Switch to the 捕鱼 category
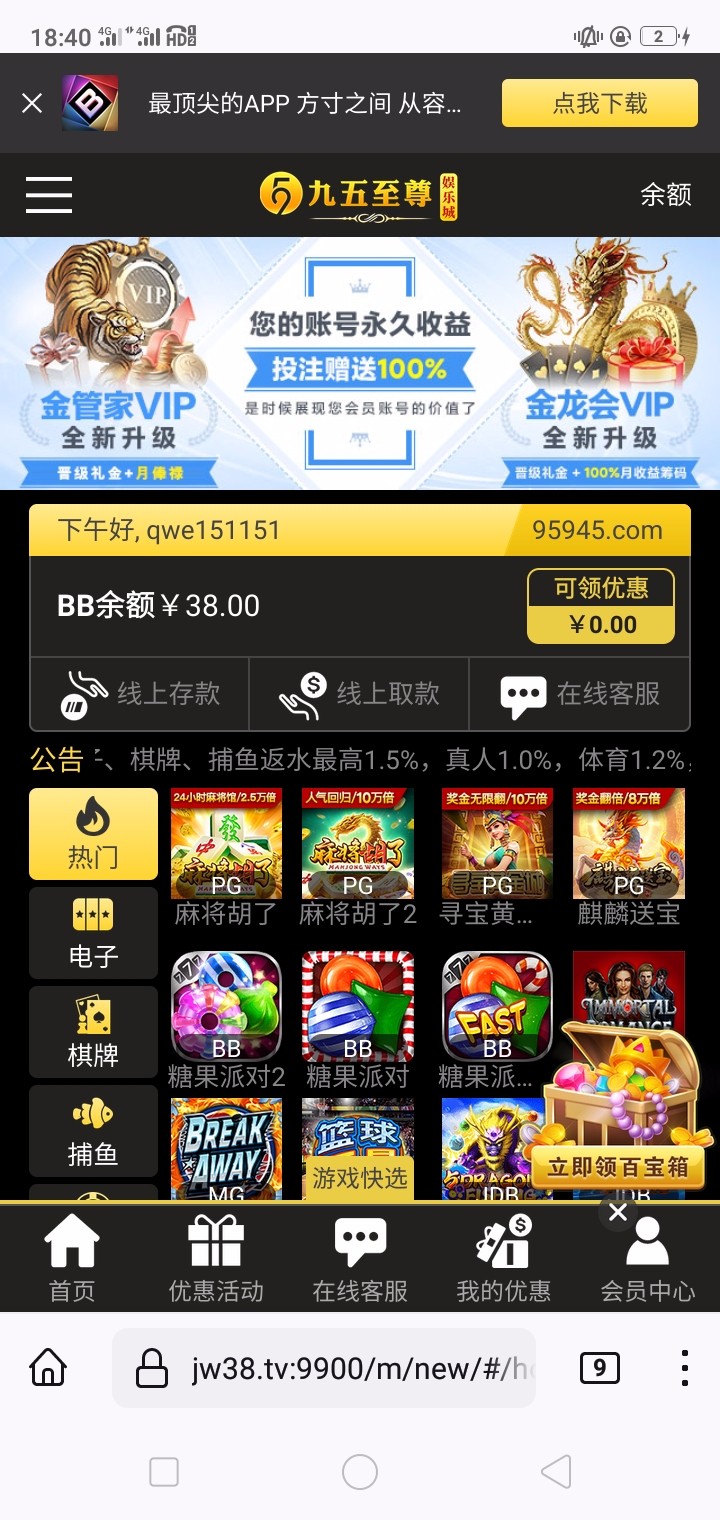720x1520 pixels. click(93, 1130)
